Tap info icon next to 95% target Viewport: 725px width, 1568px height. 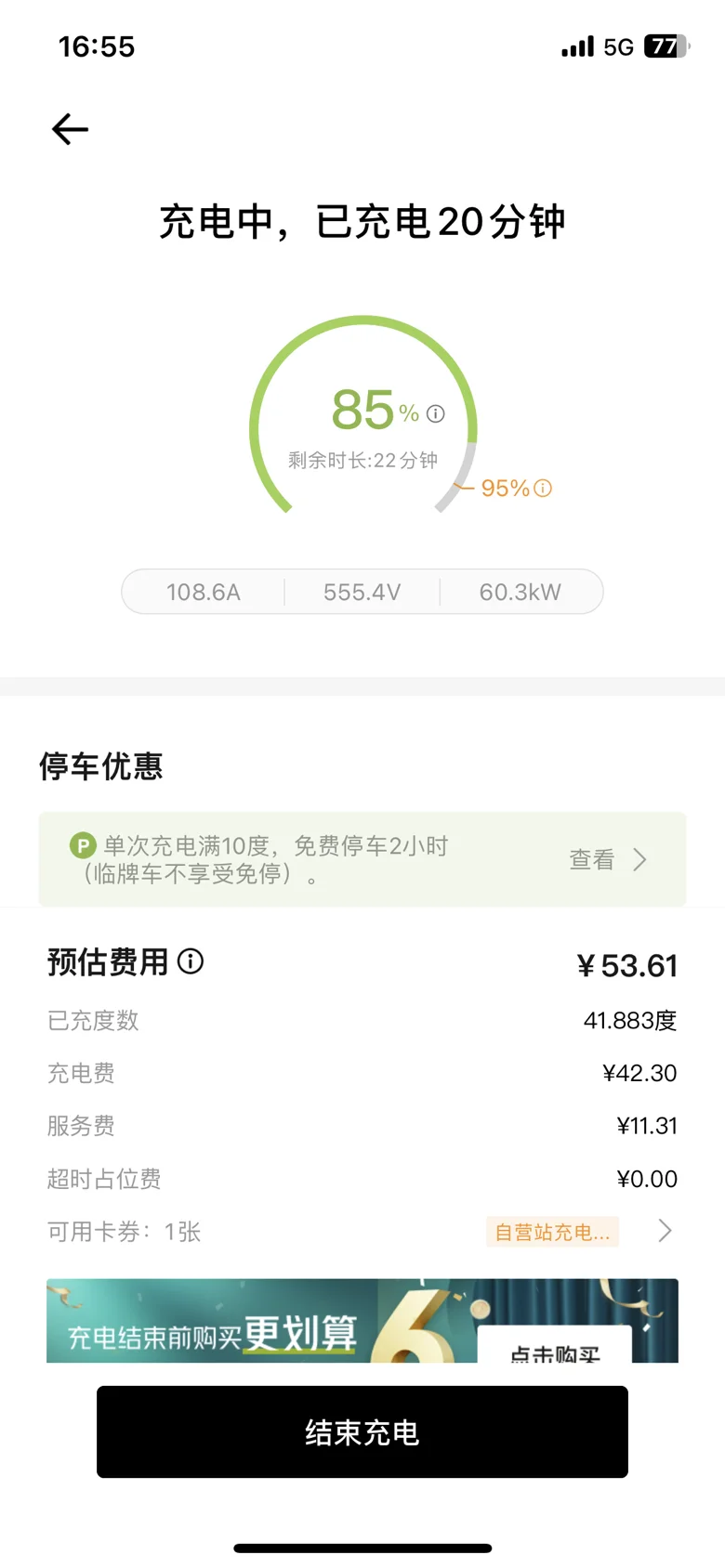pos(544,489)
